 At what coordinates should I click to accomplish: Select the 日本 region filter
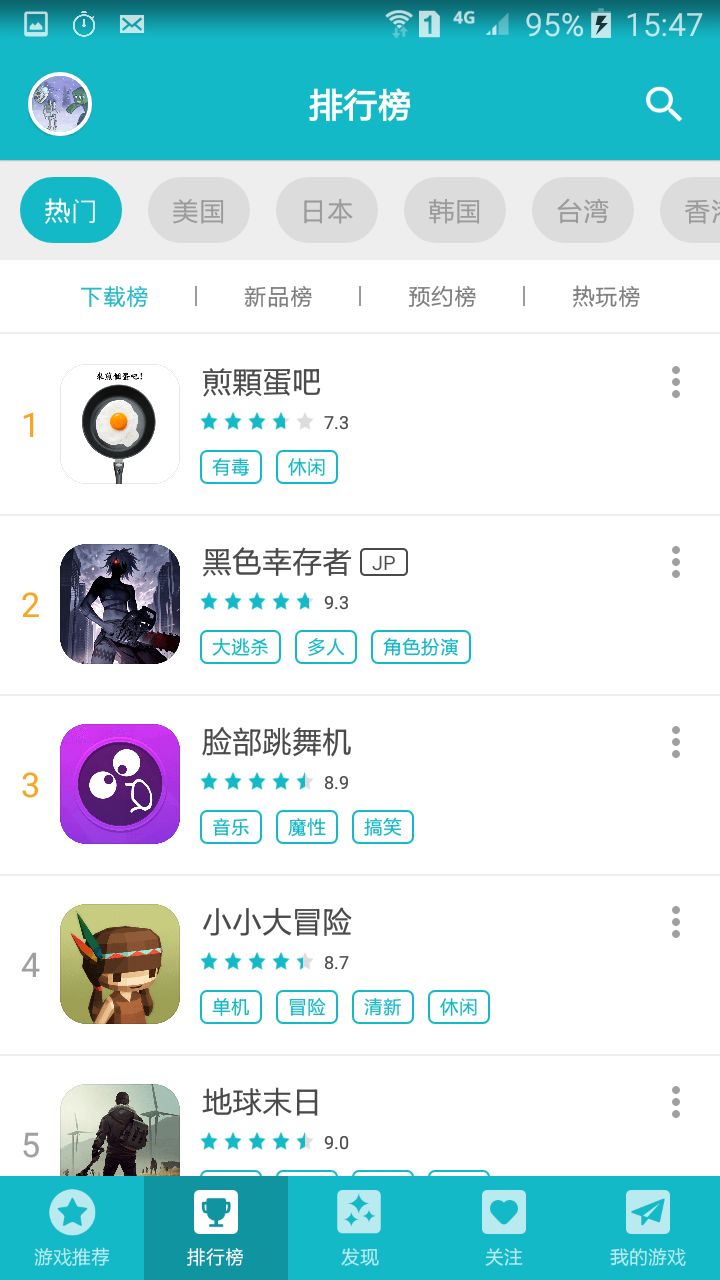tap(326, 210)
